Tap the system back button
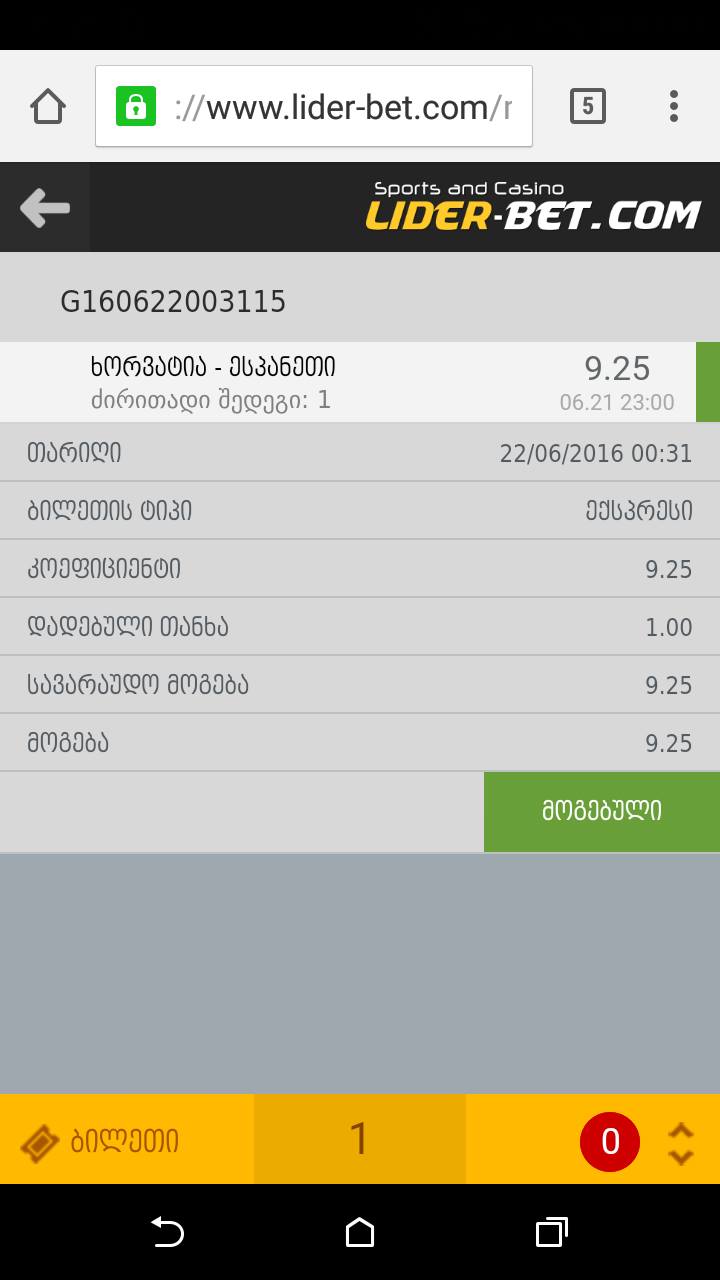720x1280 pixels. 167,1232
